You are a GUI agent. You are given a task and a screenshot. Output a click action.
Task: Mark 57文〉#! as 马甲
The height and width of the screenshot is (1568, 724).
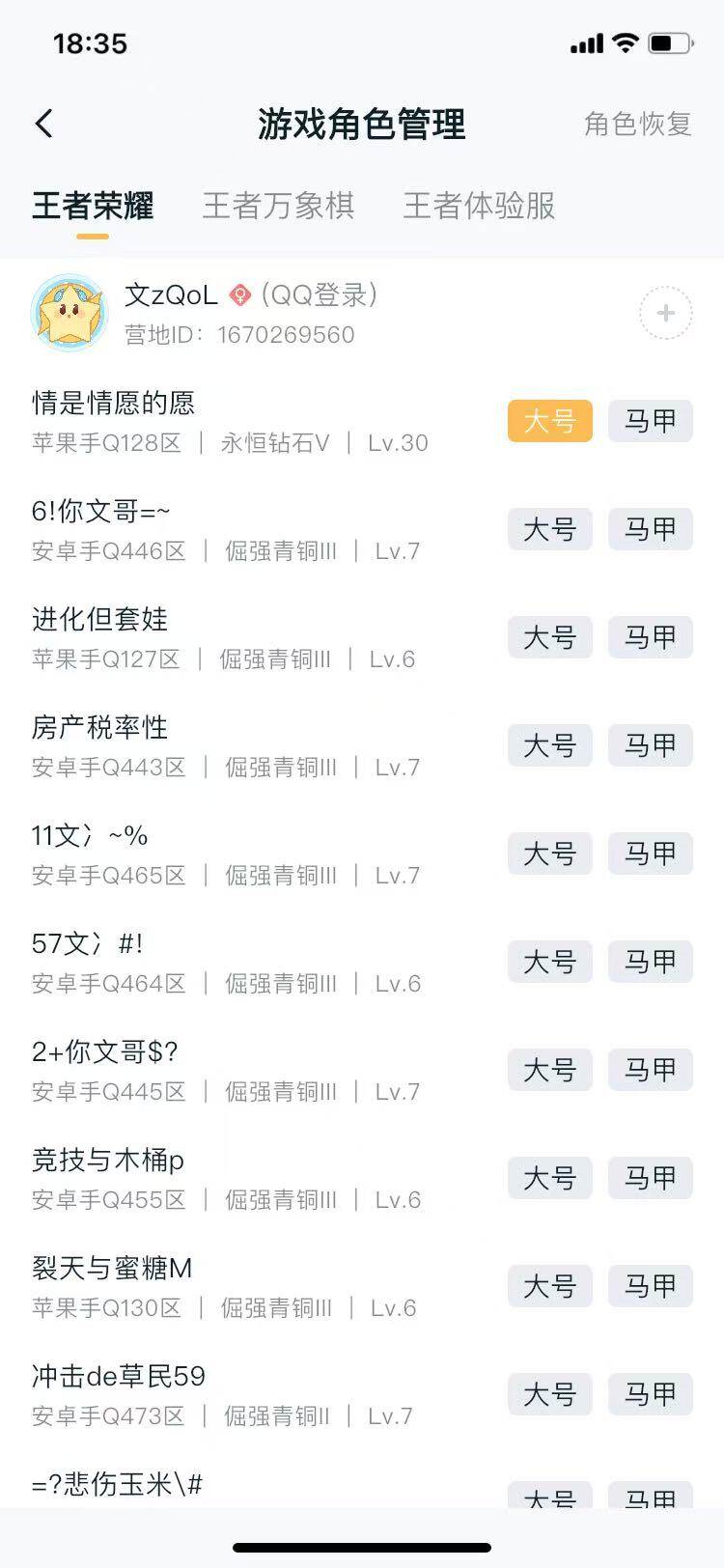point(650,962)
